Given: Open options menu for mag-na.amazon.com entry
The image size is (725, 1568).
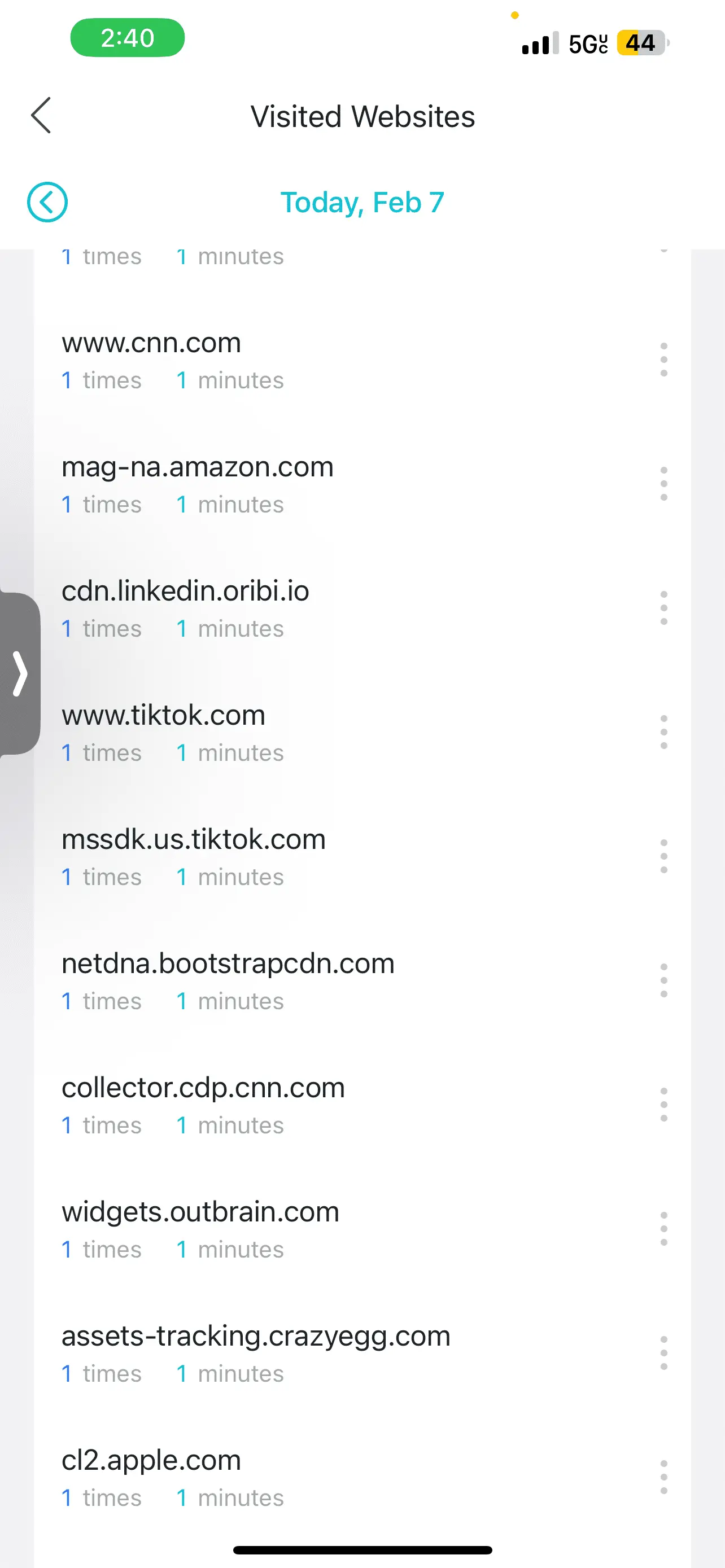Looking at the screenshot, I should (x=663, y=484).
